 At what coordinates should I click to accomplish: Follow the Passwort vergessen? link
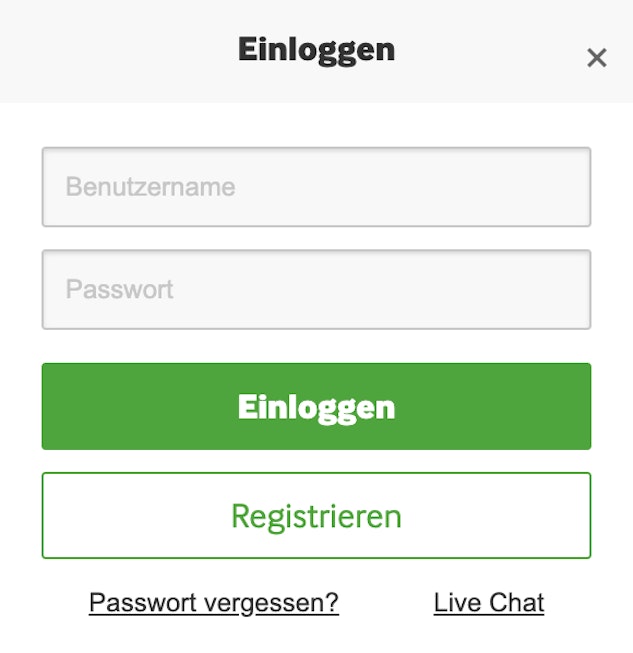point(214,603)
